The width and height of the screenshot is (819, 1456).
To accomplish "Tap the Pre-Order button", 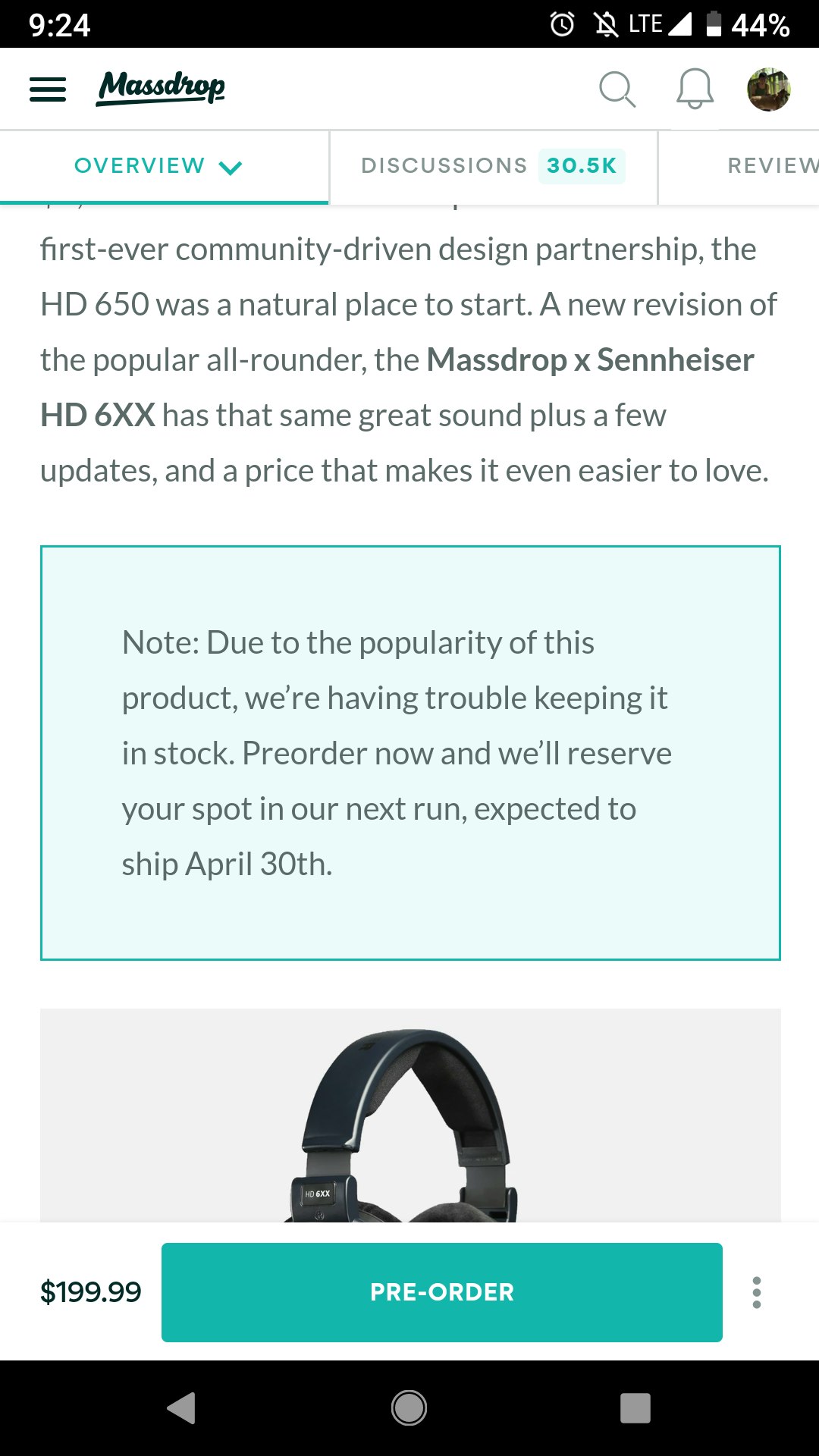I will pyautogui.click(x=441, y=1292).
